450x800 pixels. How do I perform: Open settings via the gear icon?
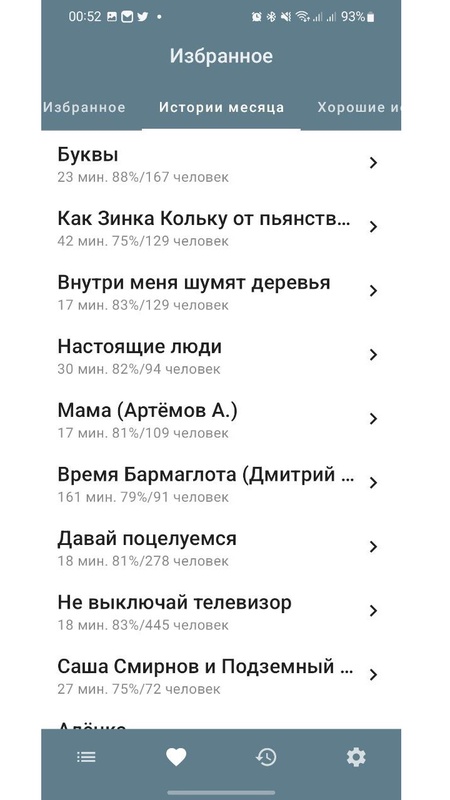[356, 757]
